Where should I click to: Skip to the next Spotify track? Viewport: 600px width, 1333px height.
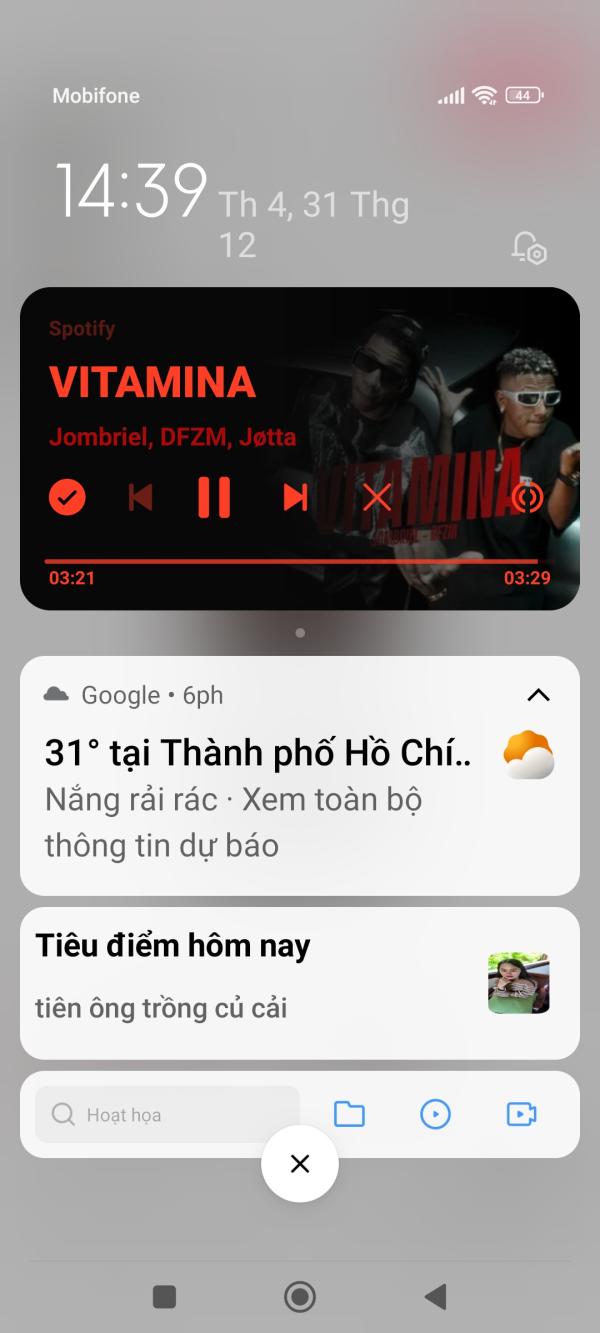click(295, 497)
